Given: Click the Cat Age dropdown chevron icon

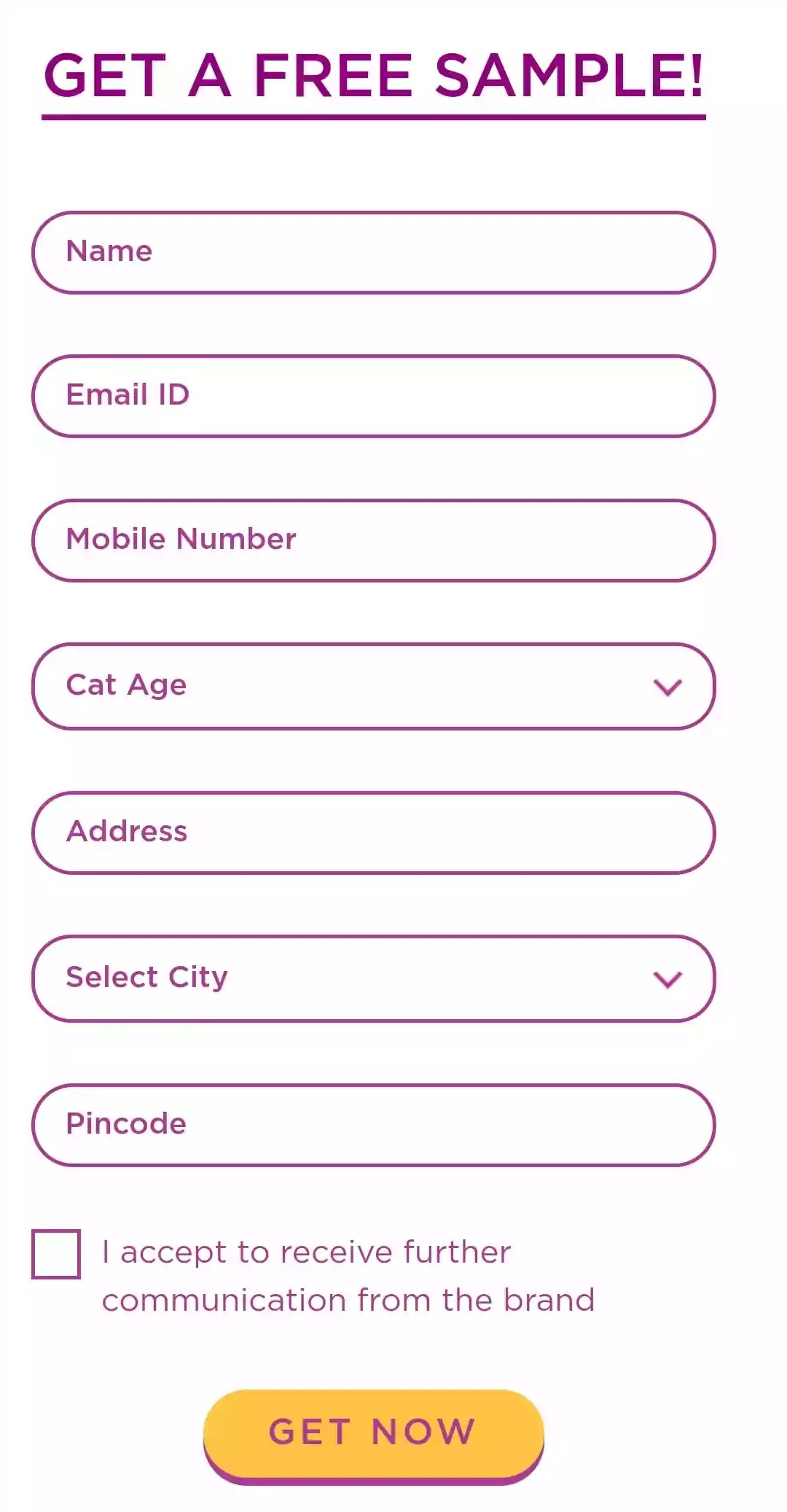Looking at the screenshot, I should (x=667, y=686).
